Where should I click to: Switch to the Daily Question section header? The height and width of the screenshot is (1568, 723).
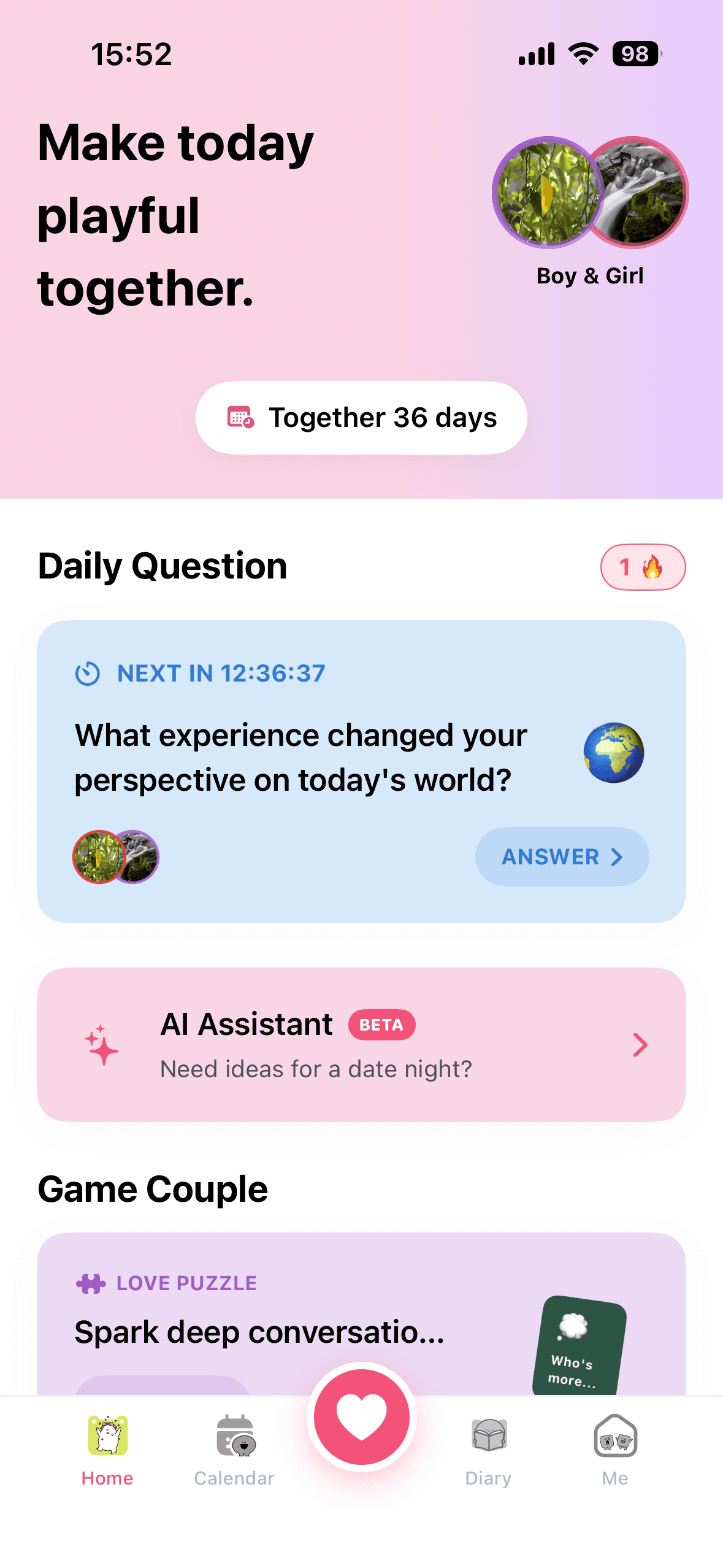click(x=163, y=566)
